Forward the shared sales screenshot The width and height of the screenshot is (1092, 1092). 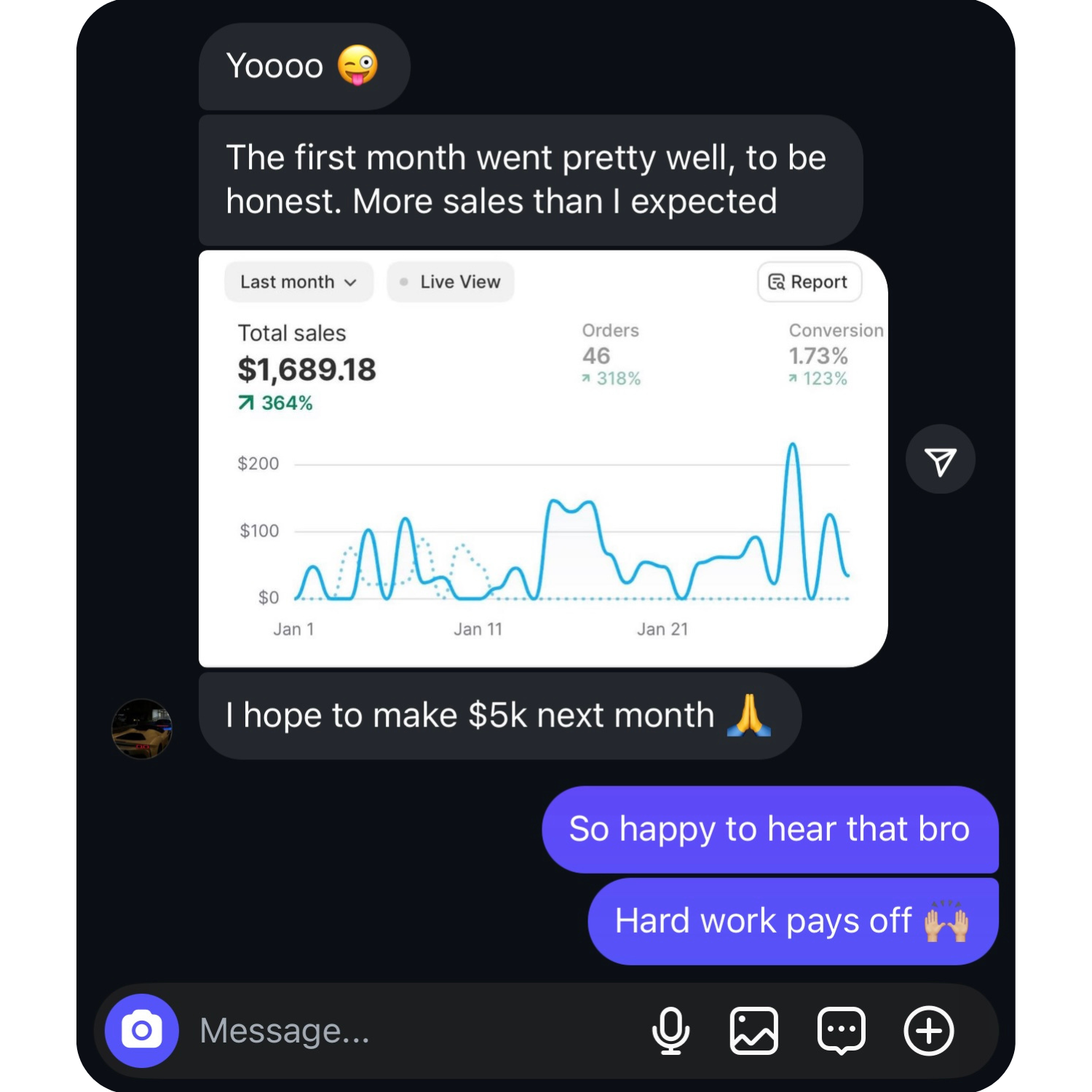[940, 459]
